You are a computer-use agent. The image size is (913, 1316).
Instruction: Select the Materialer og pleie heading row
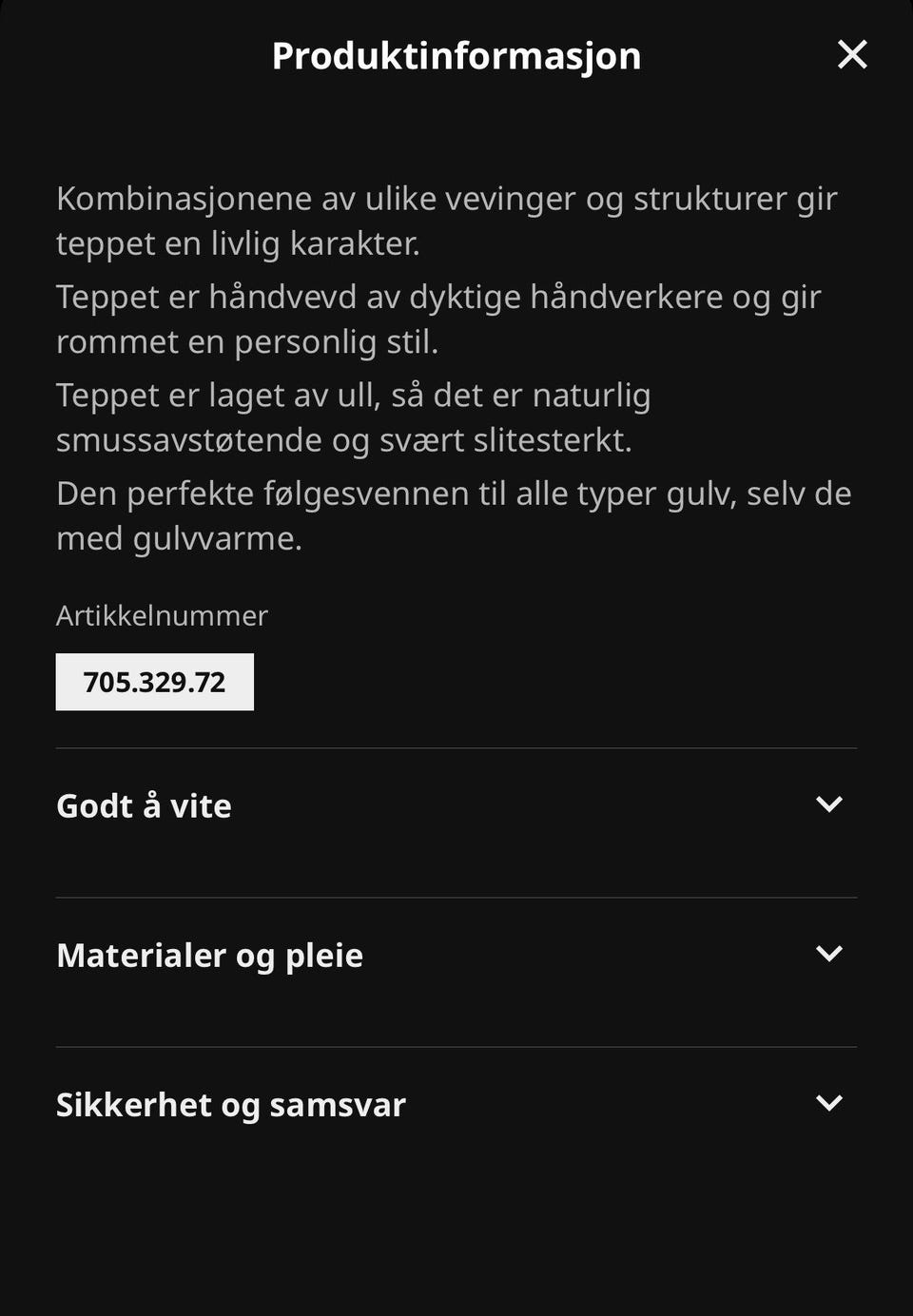[x=209, y=955]
